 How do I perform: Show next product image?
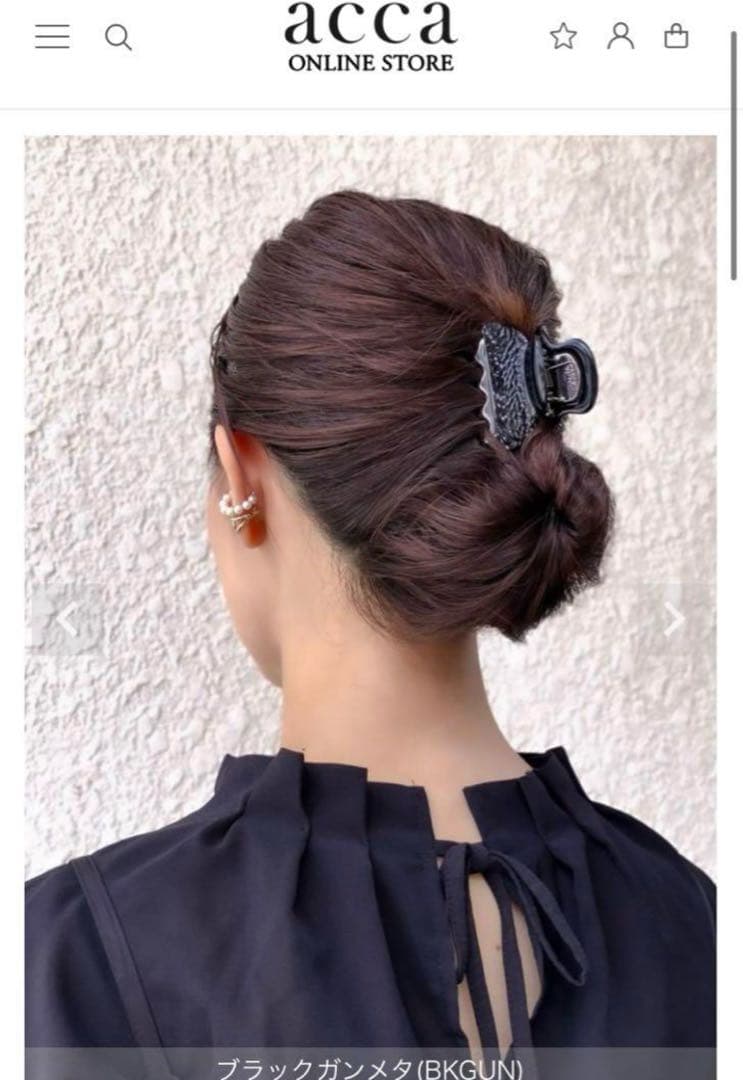coord(674,620)
